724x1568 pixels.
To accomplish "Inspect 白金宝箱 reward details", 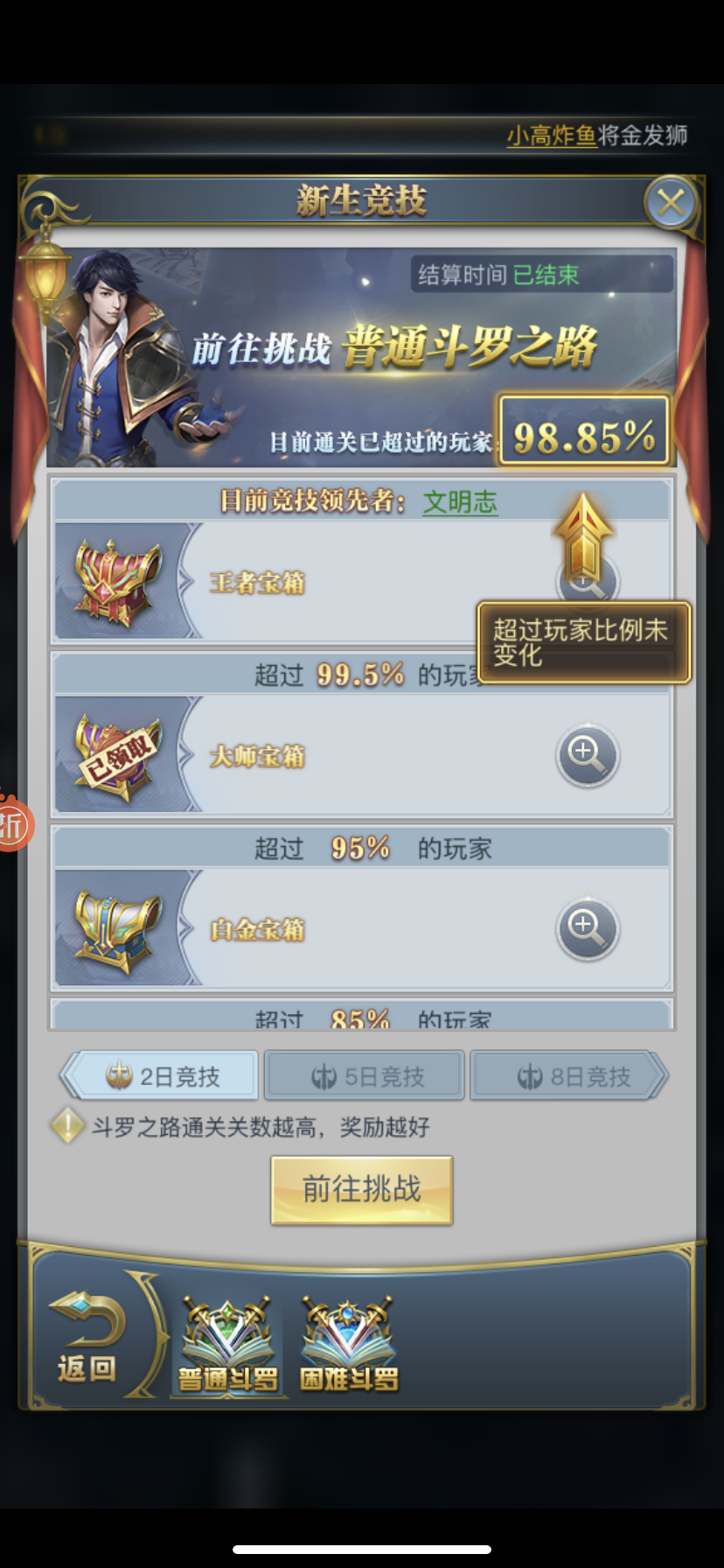I will [587, 927].
